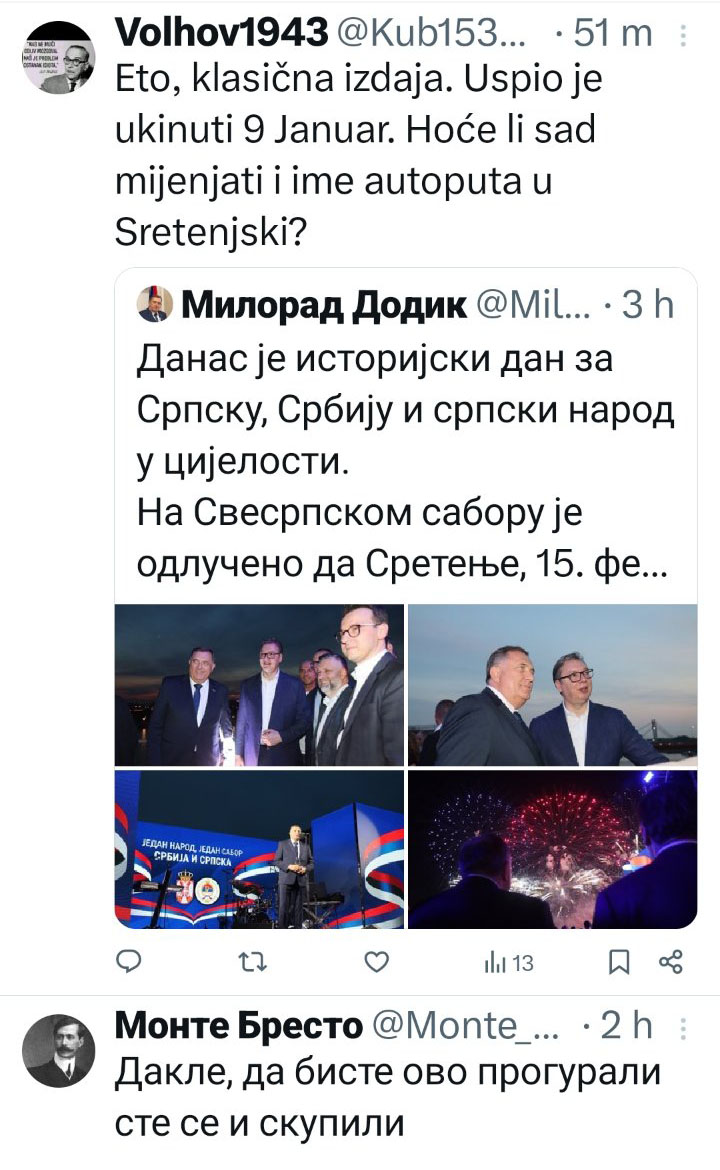Tap the Volhov1943 username

(222, 34)
